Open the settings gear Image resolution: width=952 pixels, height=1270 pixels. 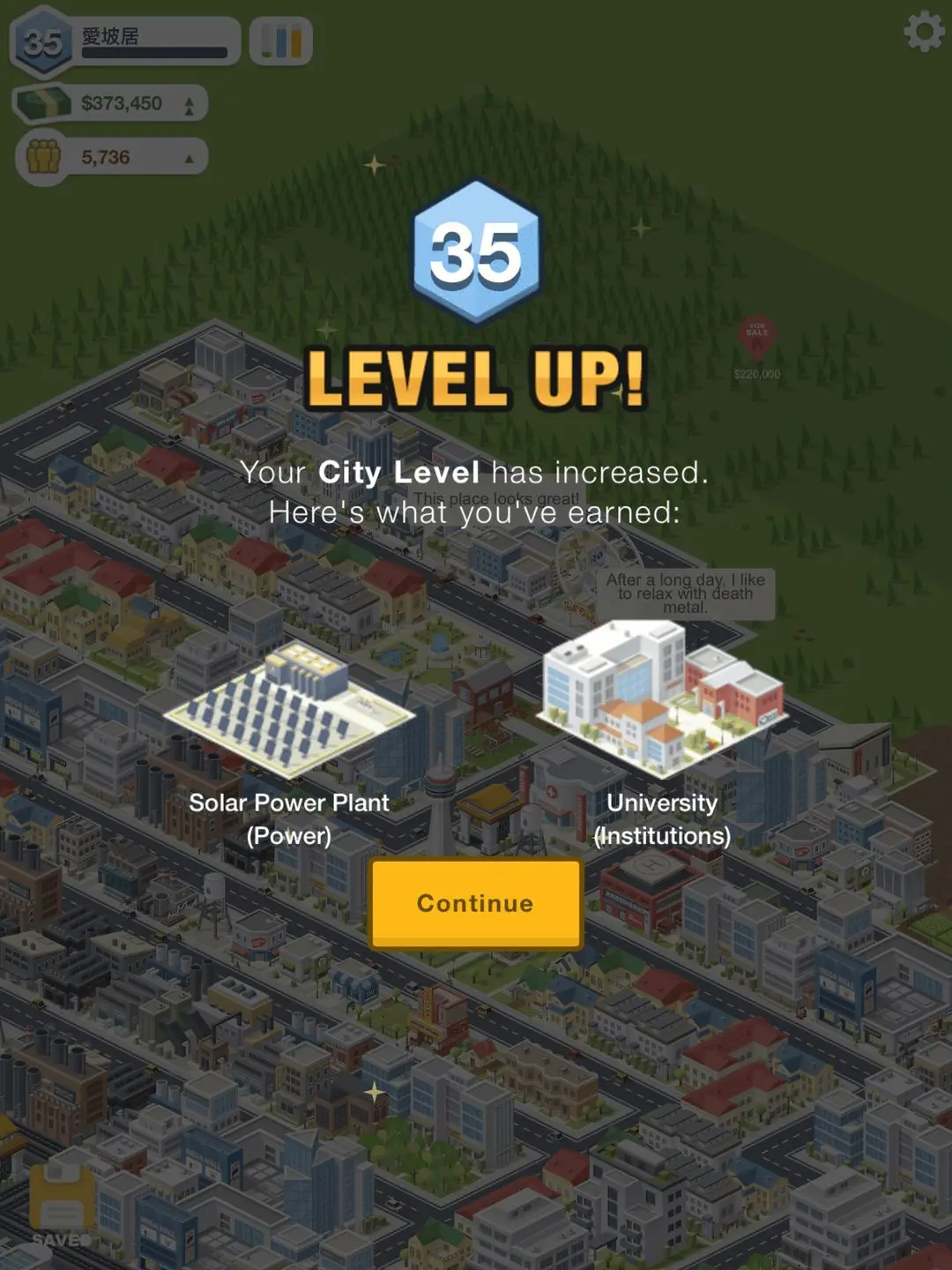click(x=923, y=34)
